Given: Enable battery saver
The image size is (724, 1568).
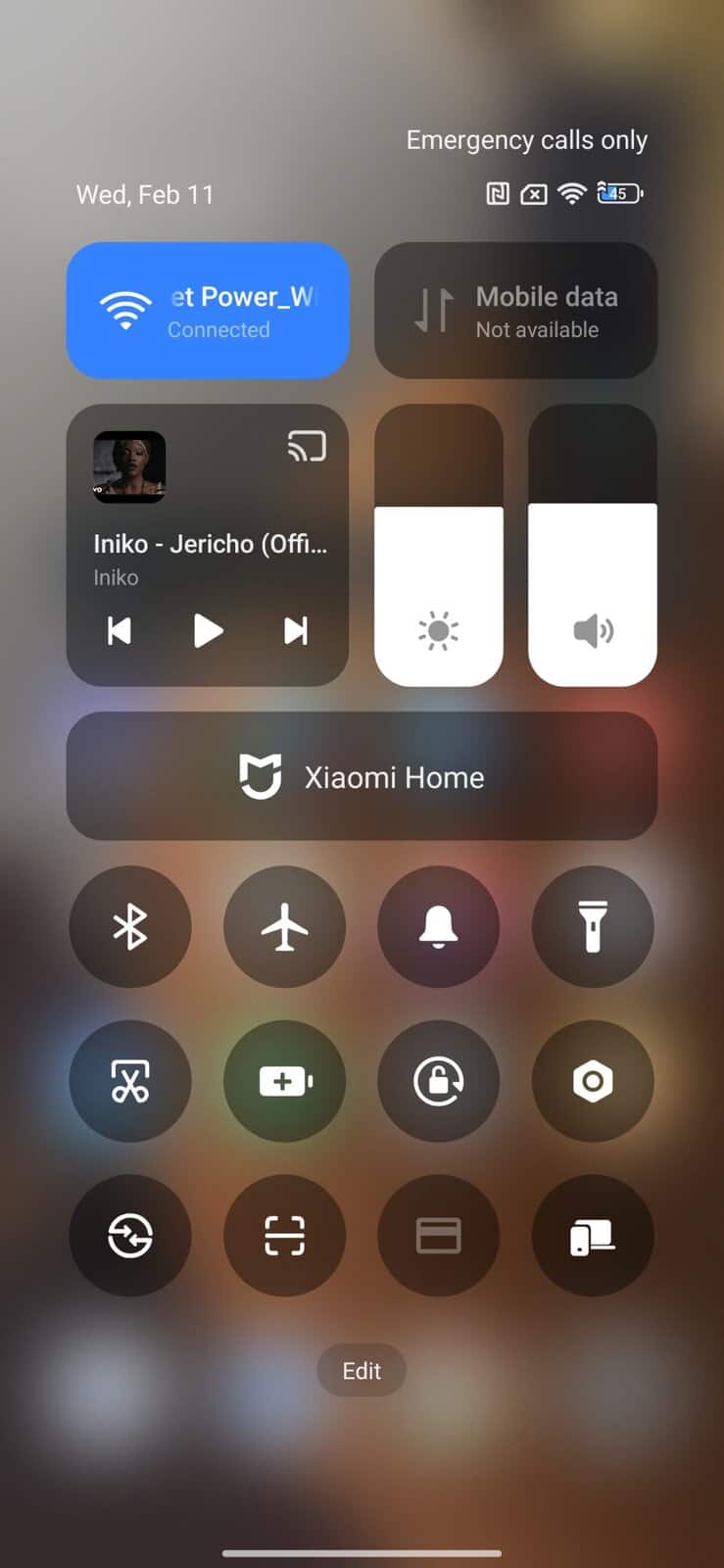Looking at the screenshot, I should pyautogui.click(x=284, y=1081).
